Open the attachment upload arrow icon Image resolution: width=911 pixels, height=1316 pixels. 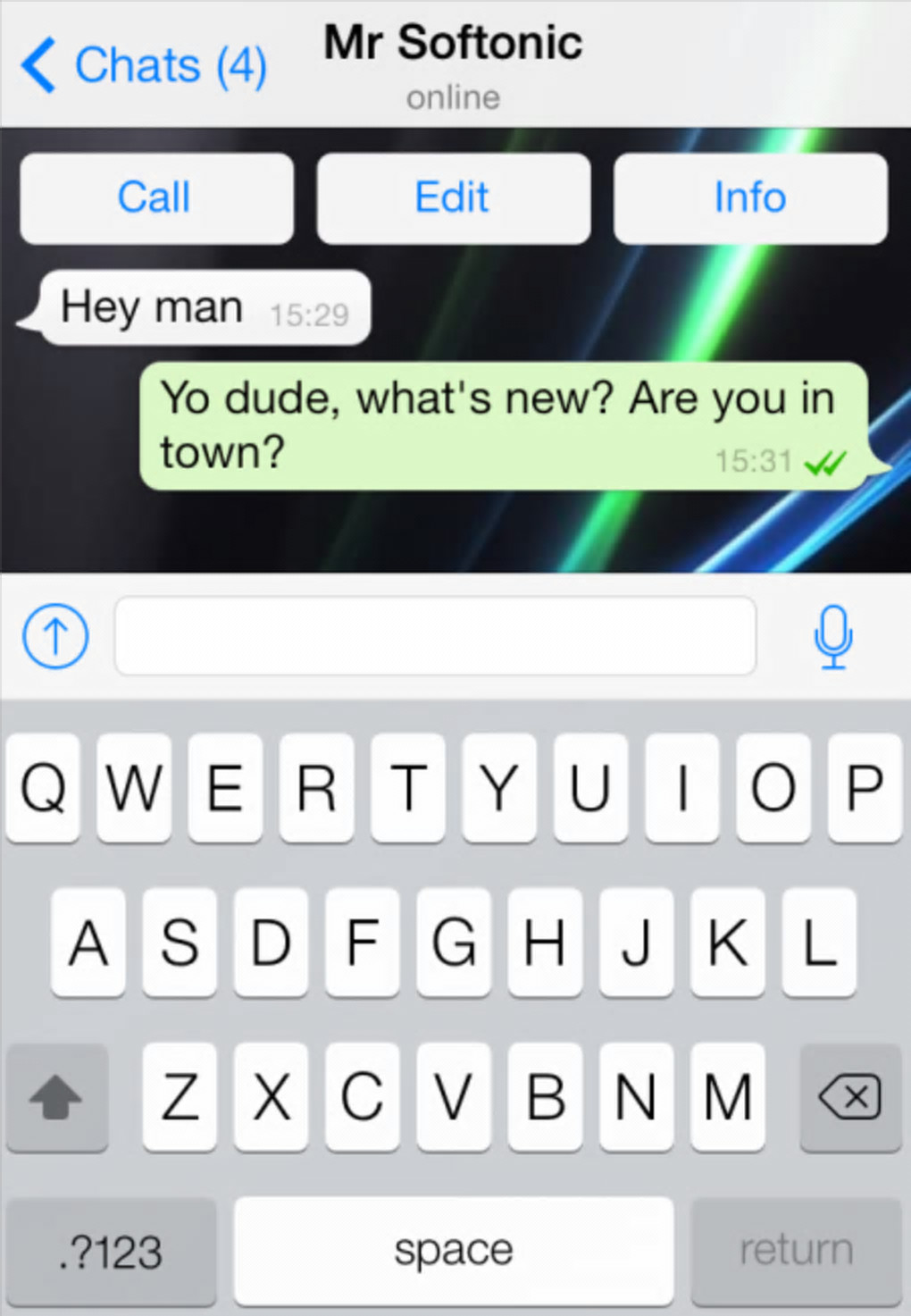coord(55,636)
